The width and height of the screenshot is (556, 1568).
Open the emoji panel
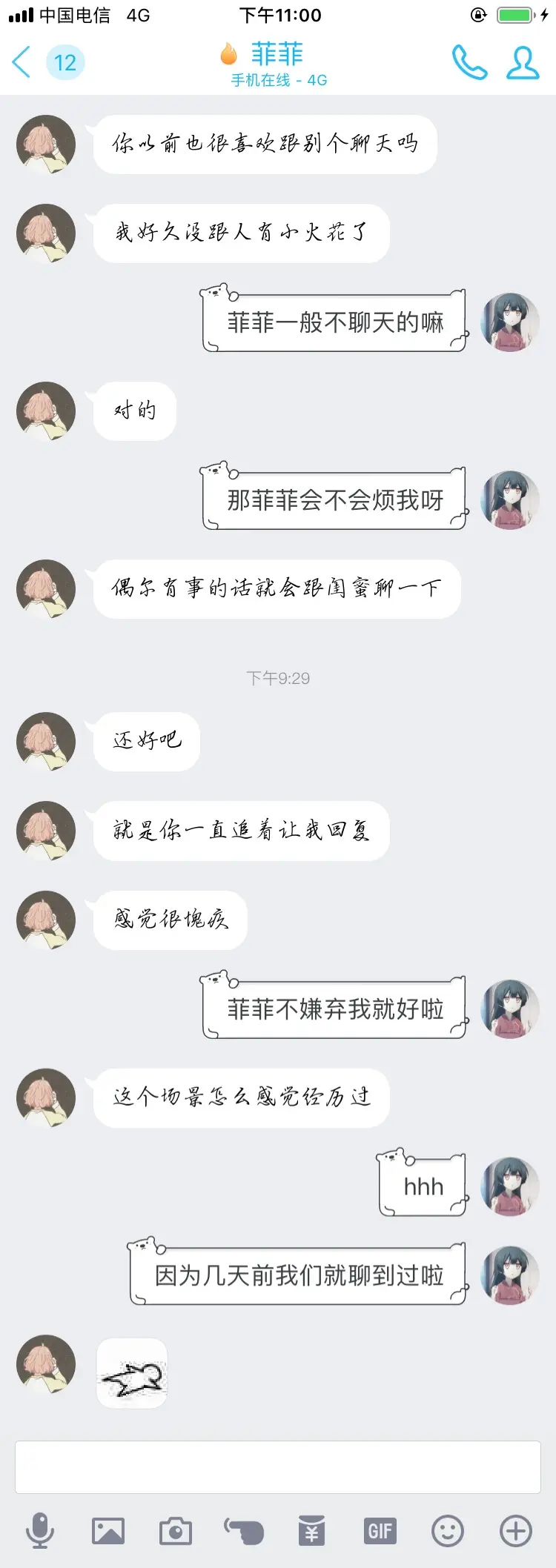[448, 1531]
